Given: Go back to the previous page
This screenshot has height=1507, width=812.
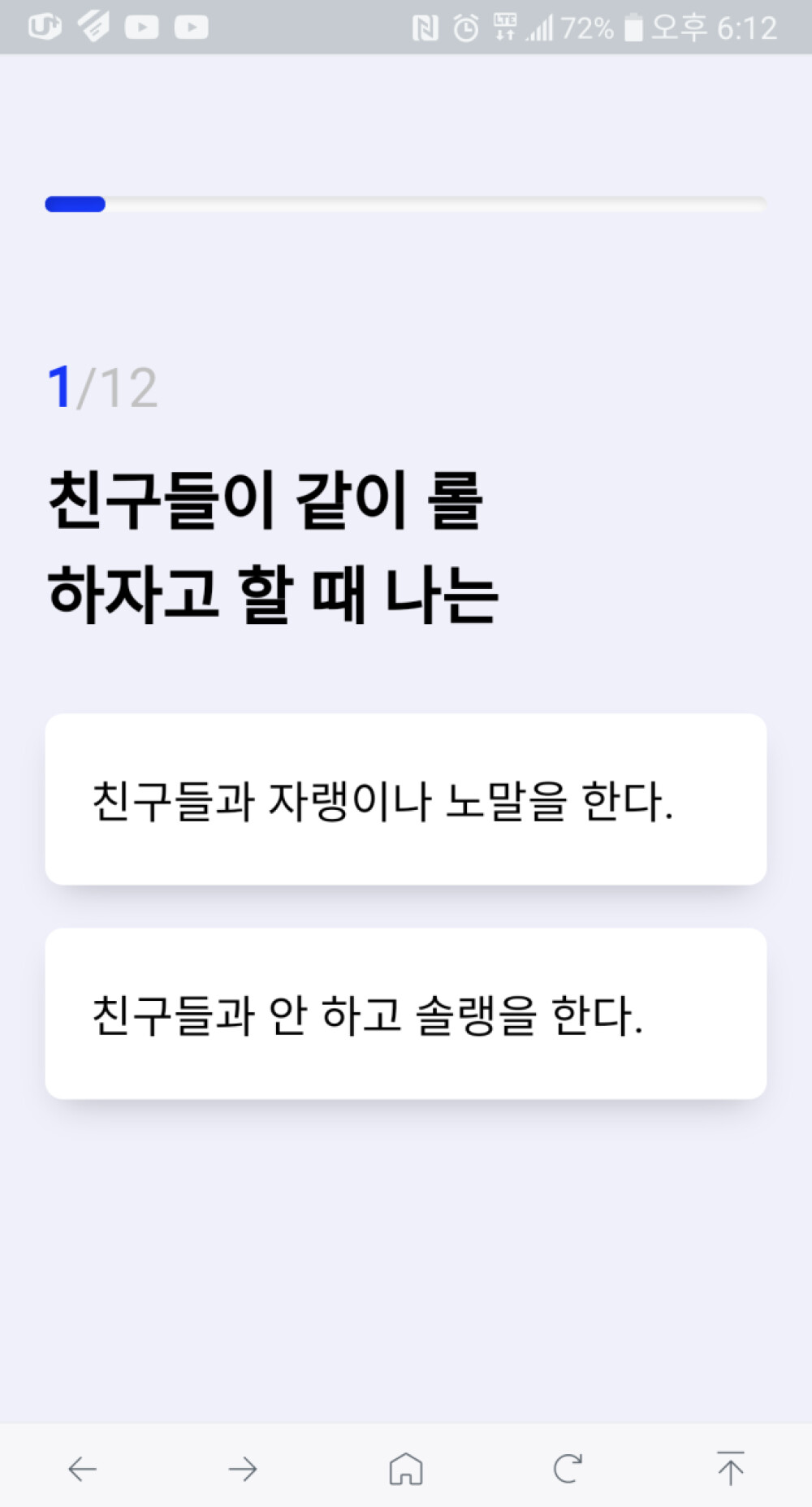Looking at the screenshot, I should click(x=82, y=1469).
